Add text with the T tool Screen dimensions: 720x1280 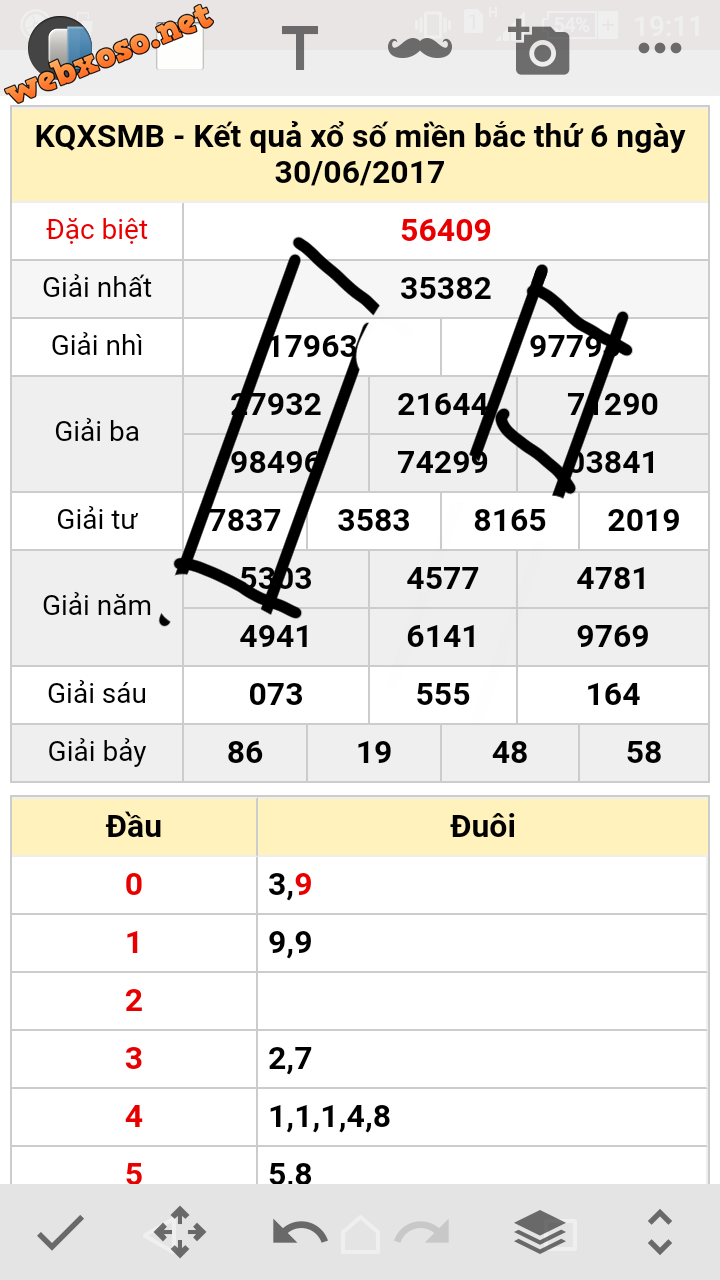tap(299, 48)
